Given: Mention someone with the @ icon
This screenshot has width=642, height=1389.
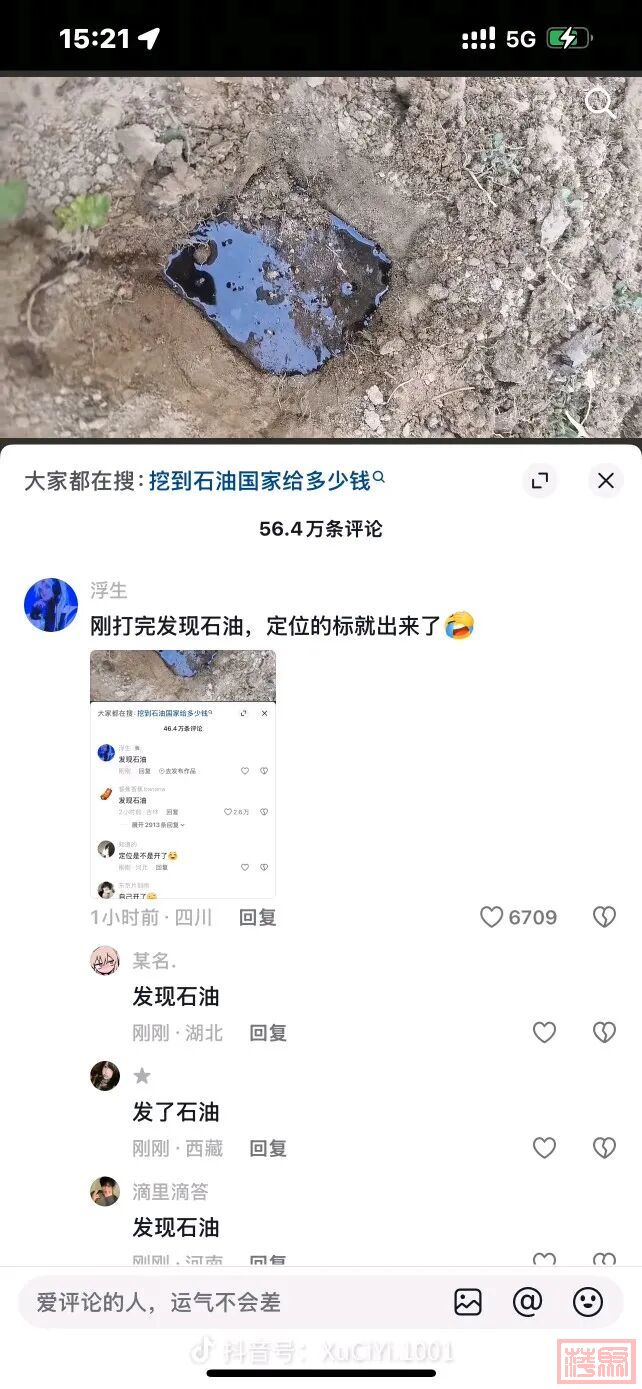Looking at the screenshot, I should click(527, 1302).
